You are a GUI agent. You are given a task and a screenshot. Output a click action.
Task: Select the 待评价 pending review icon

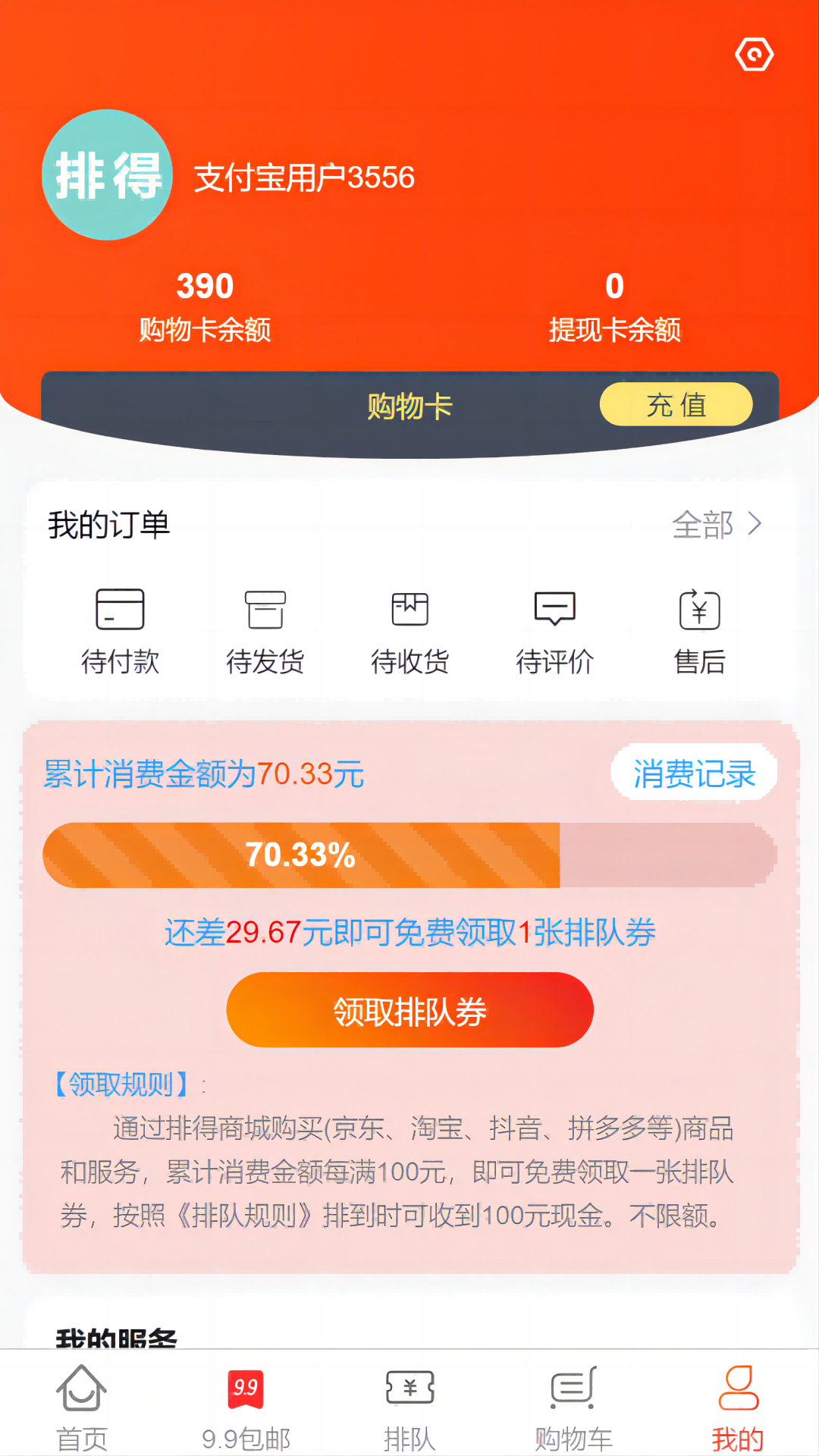pyautogui.click(x=554, y=629)
